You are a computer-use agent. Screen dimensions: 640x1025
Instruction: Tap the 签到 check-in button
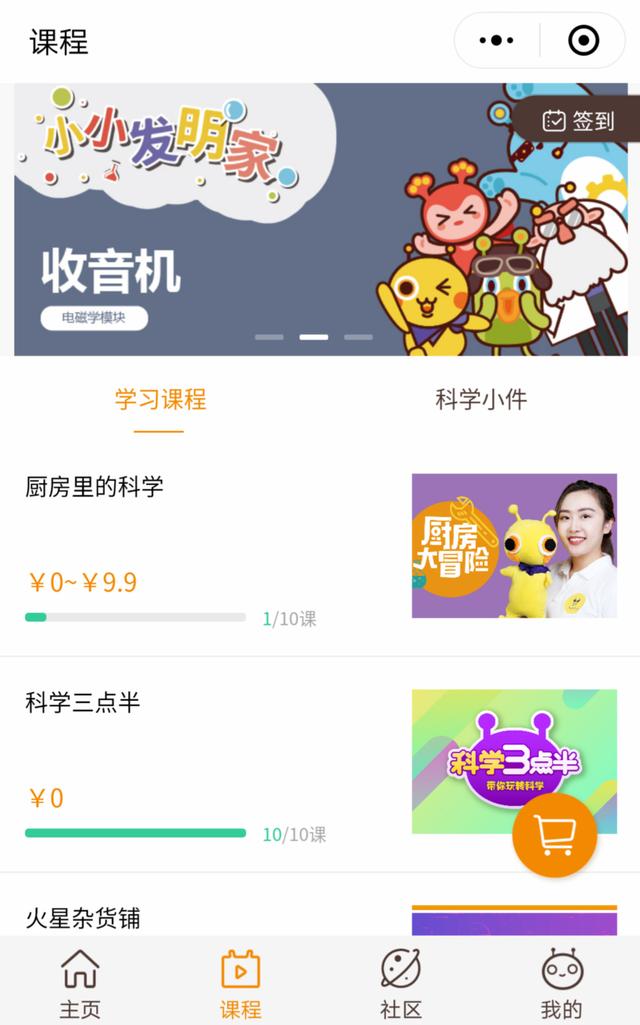pyautogui.click(x=579, y=121)
